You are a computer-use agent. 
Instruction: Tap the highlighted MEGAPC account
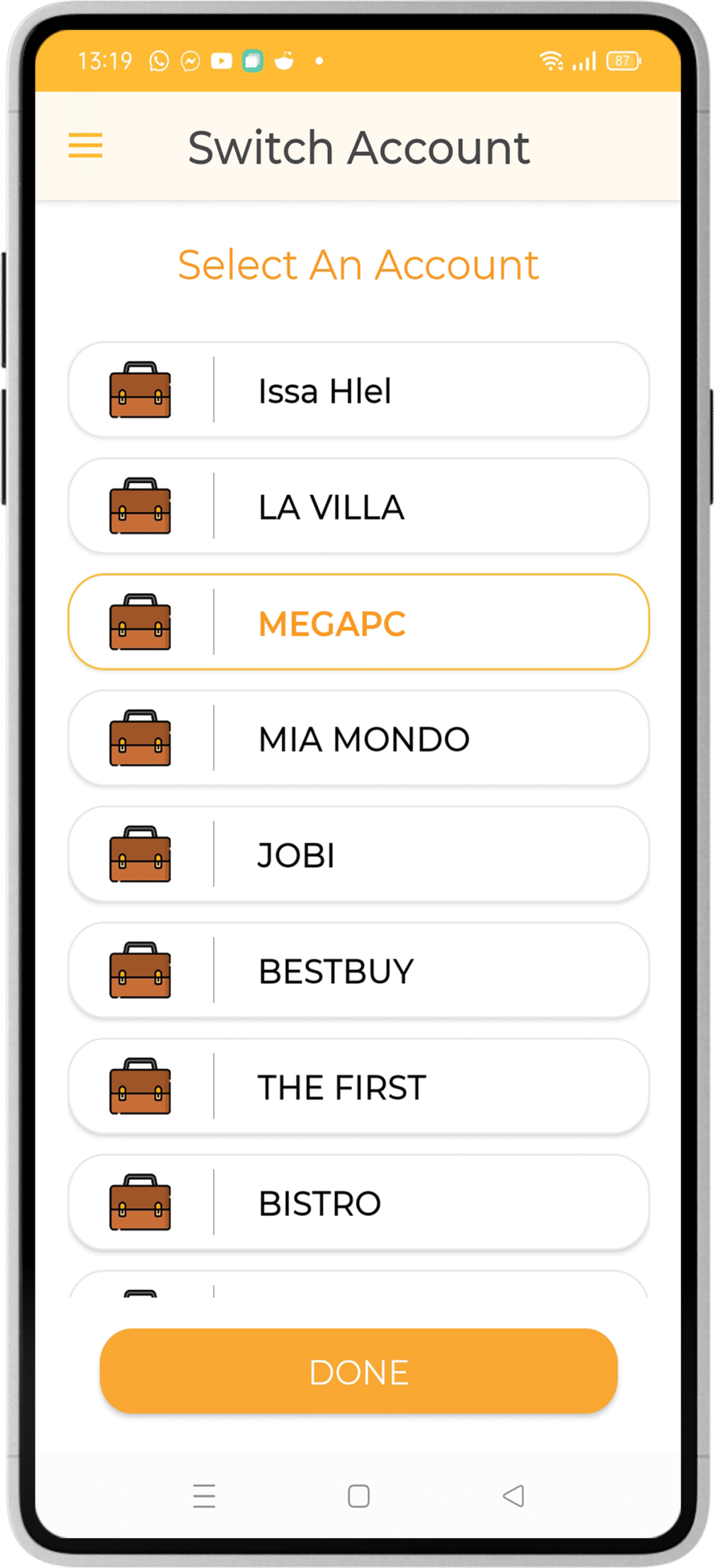point(358,622)
